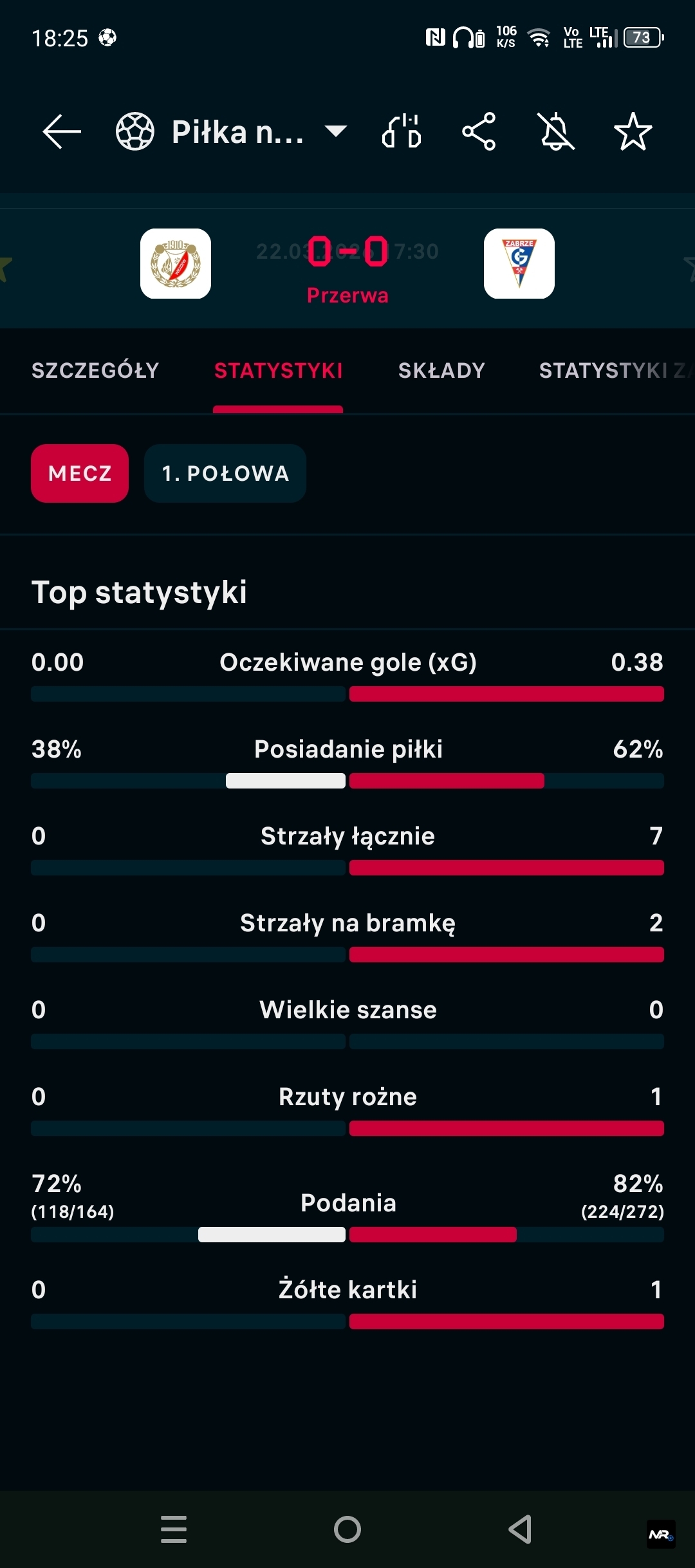Select the STATYSTYKI tab
The image size is (695, 1568).
click(x=278, y=371)
